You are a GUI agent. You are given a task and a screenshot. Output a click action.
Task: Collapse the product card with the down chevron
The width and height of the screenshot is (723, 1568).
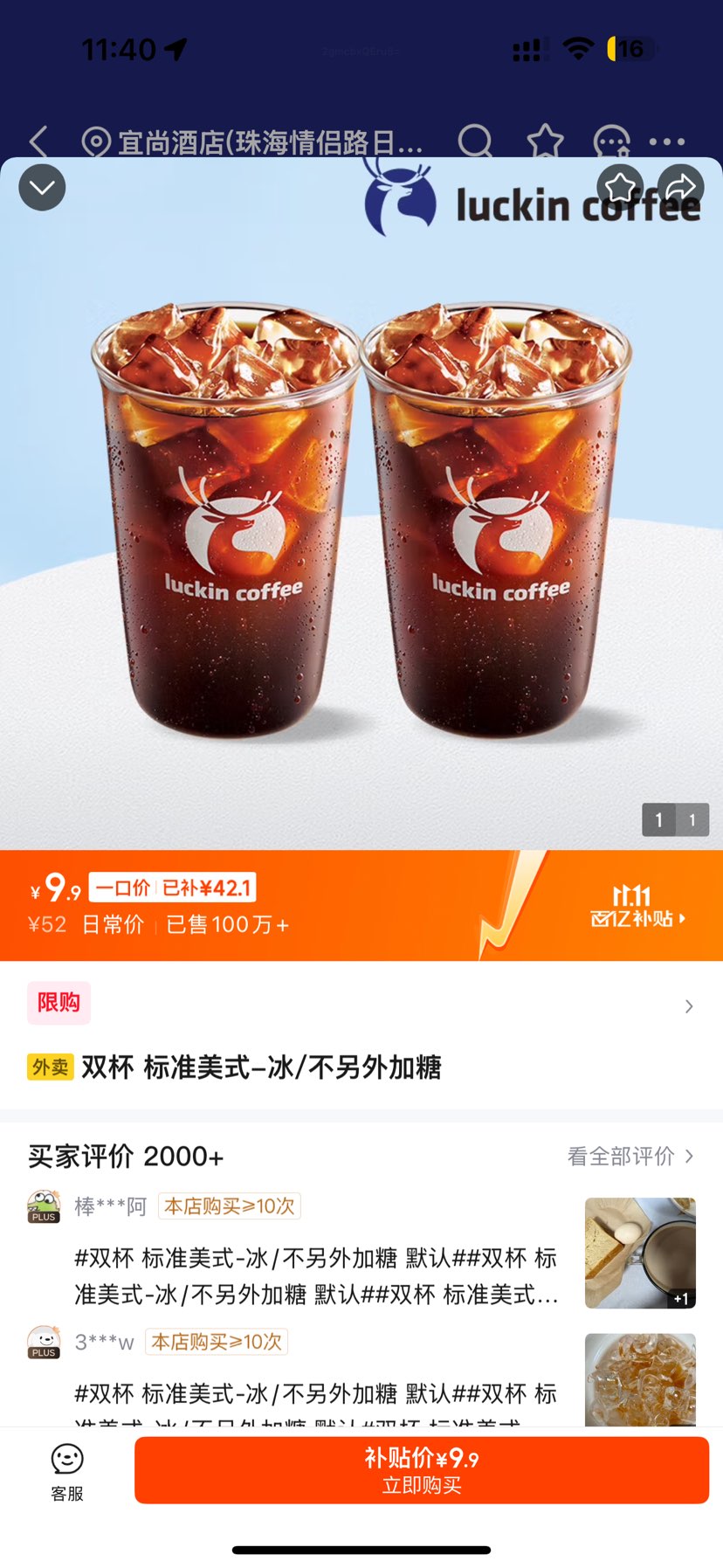click(x=41, y=187)
